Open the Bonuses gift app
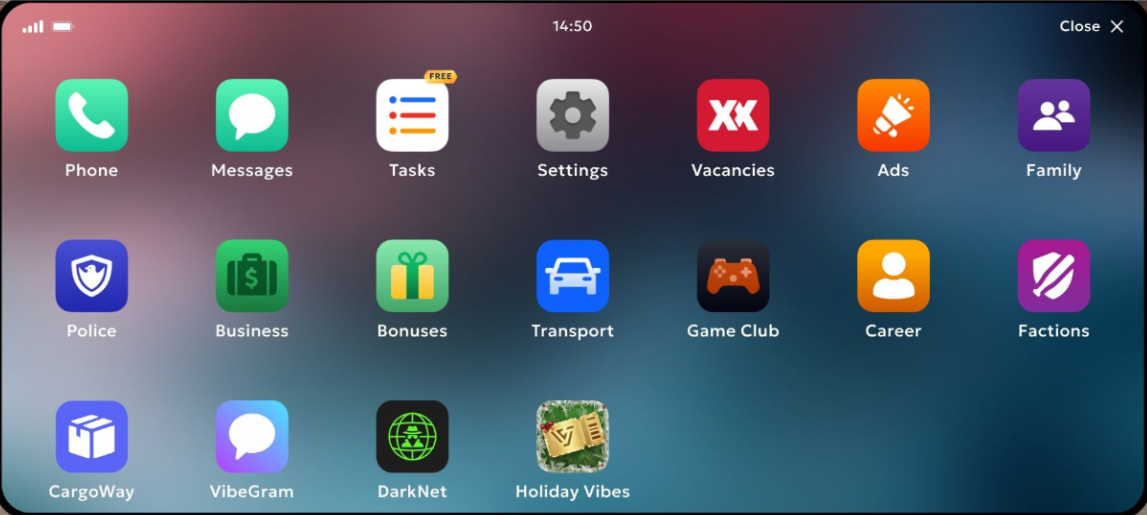Screen dimensions: 1147x515 pyautogui.click(x=412, y=276)
